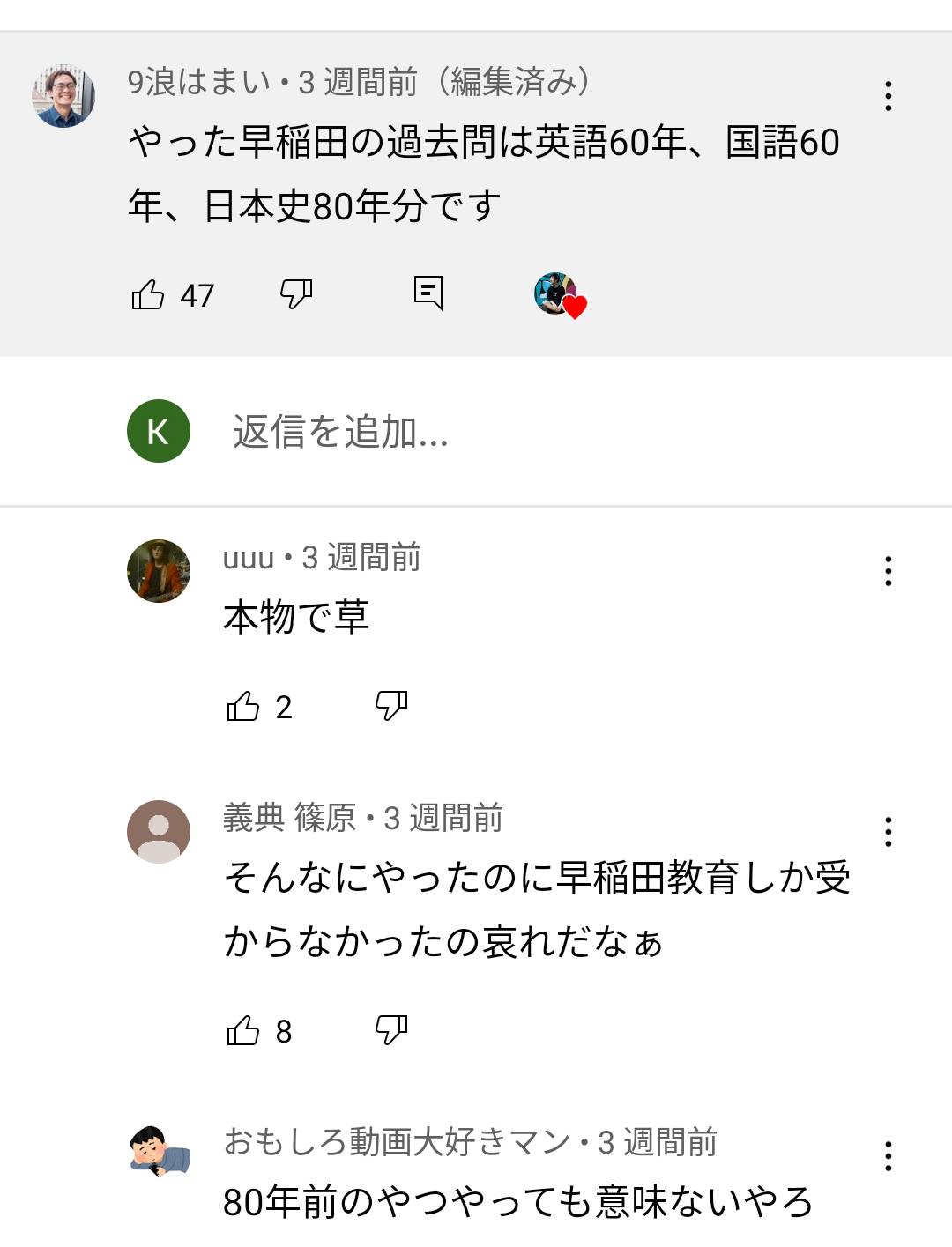
Task: Tap the reply icon under 9浪はまい's comment
Action: 428,293
